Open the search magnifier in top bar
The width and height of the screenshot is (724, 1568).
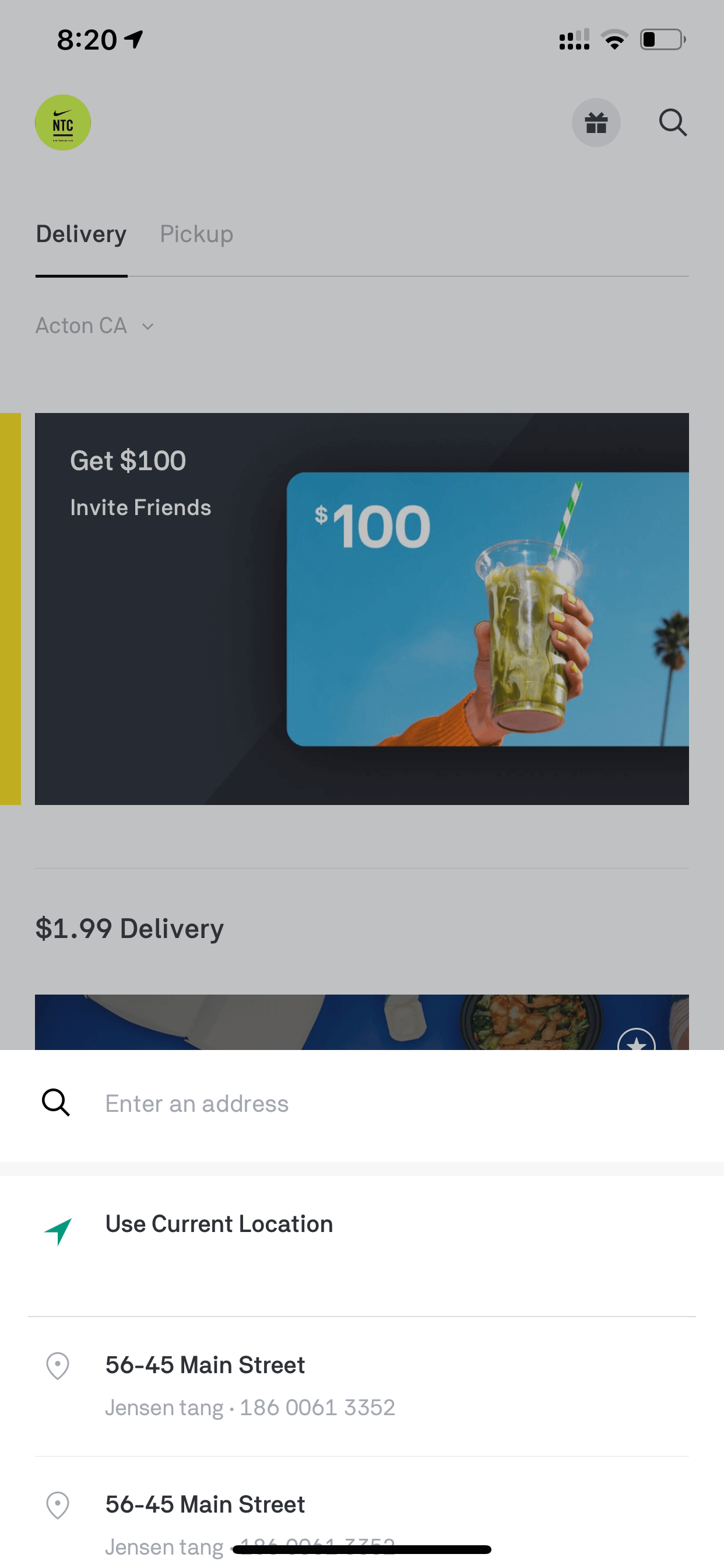(672, 123)
